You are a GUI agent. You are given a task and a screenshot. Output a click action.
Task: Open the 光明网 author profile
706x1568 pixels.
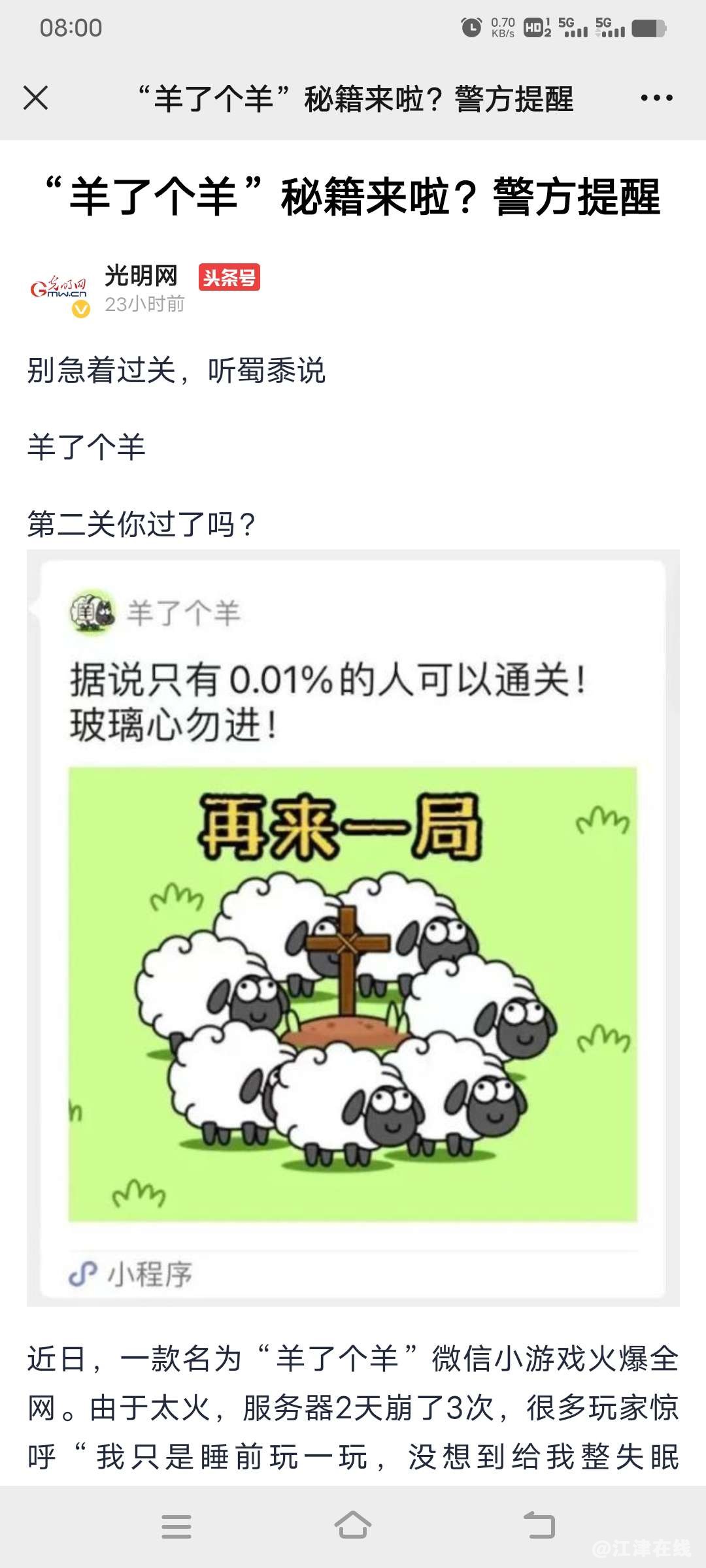pyautogui.click(x=141, y=276)
